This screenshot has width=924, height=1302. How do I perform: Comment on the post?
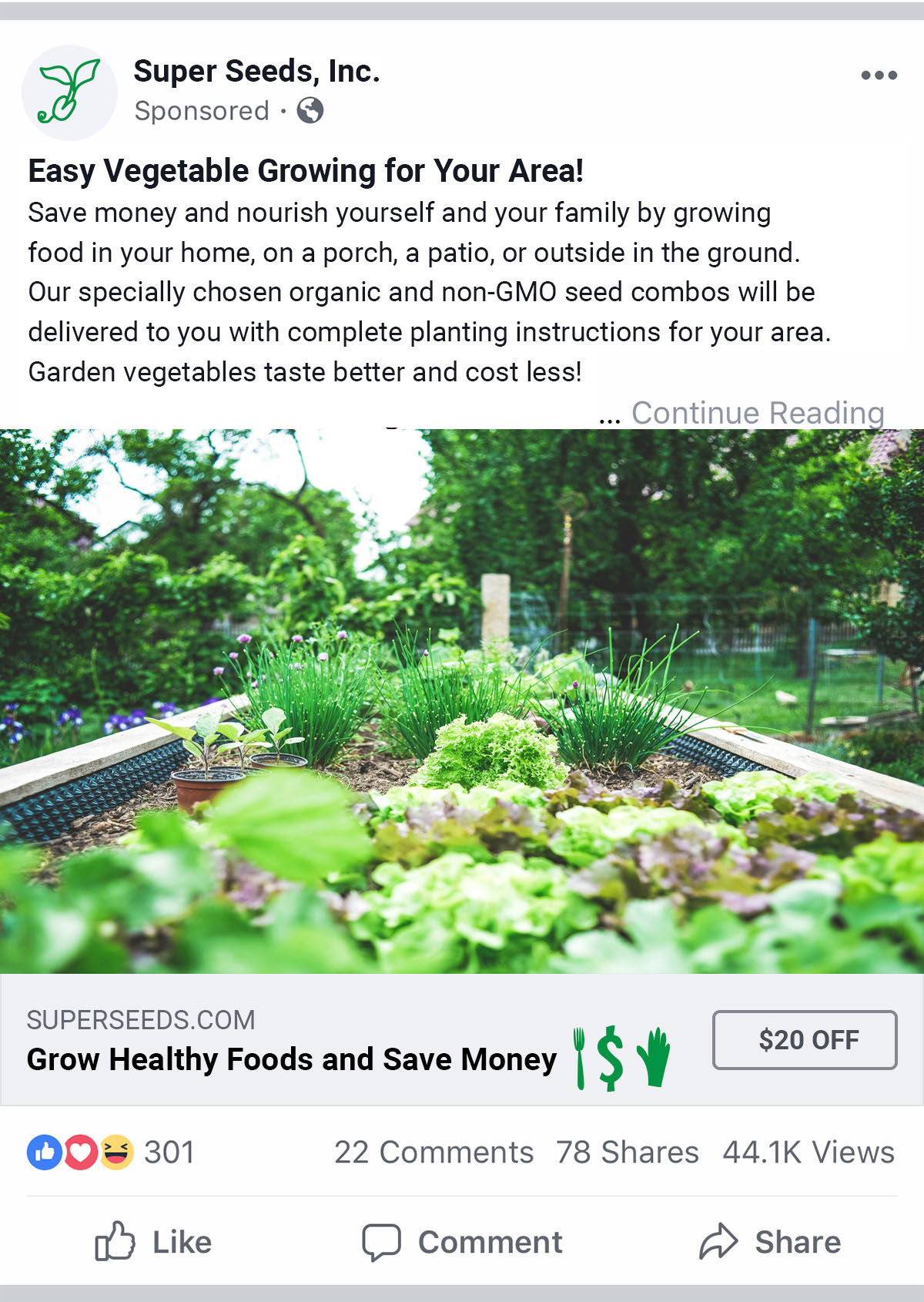462,1242
